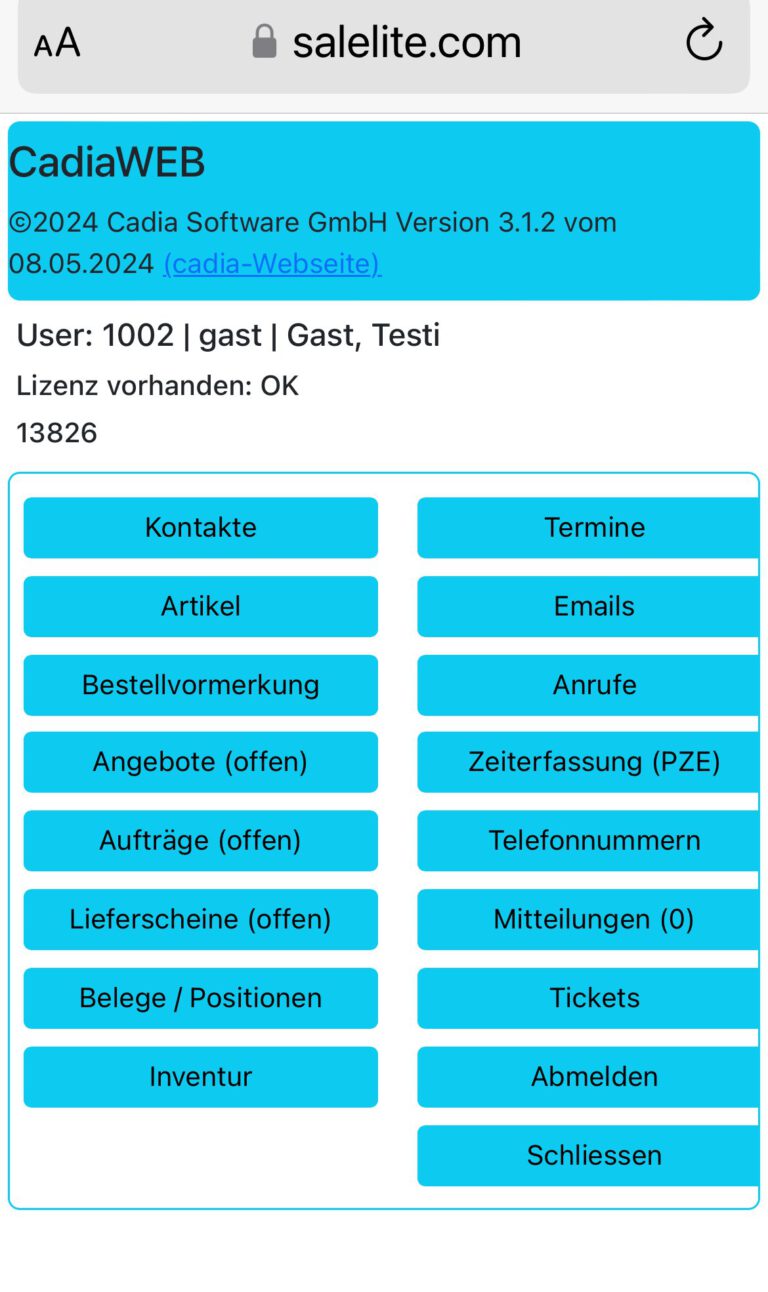This screenshot has width=768, height=1292.
Task: Open Zeiterfassung (PZE)
Action: tap(594, 762)
